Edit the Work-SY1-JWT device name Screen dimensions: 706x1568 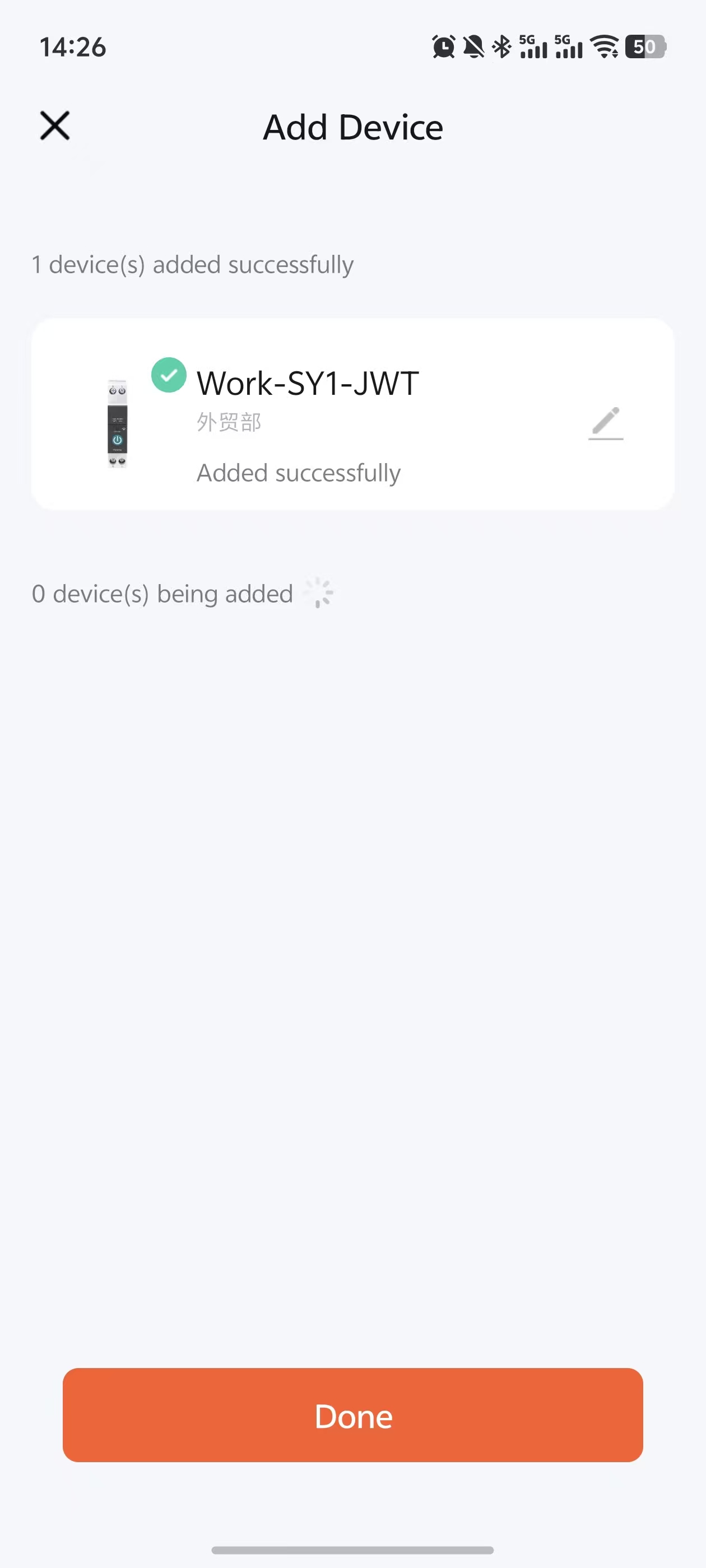605,422
